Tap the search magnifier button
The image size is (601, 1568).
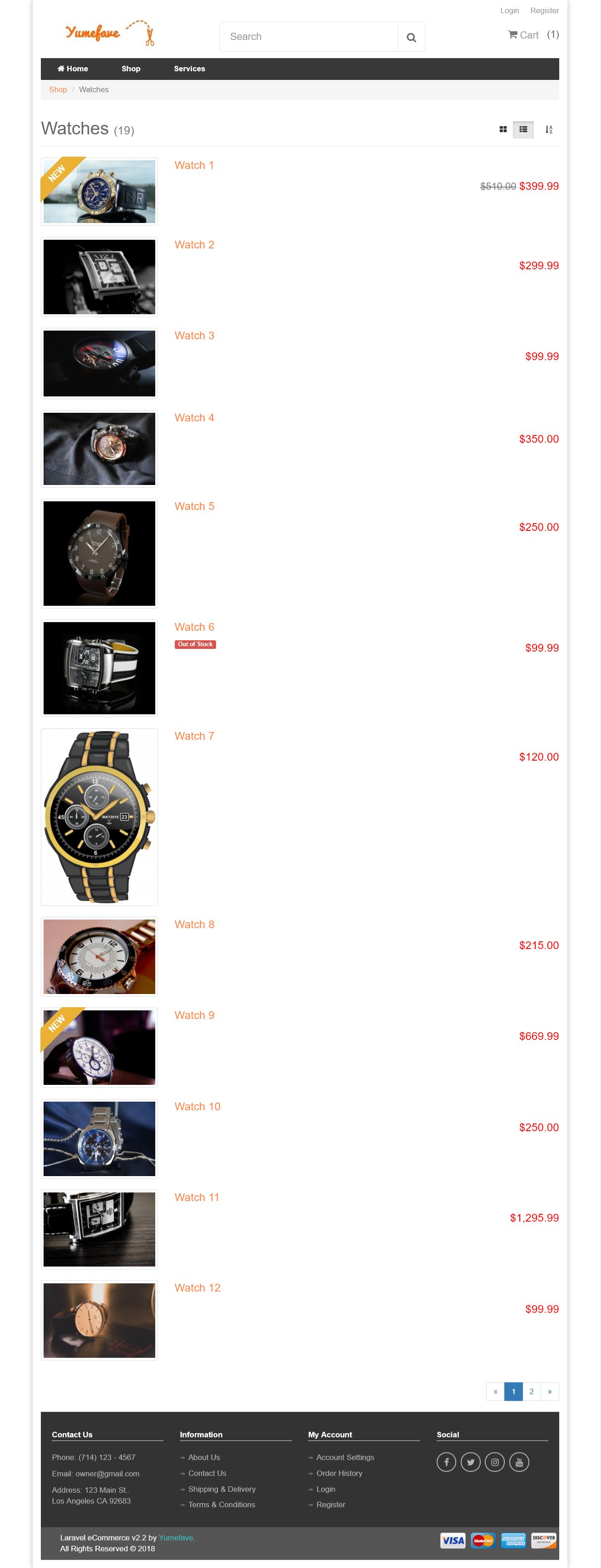coord(411,37)
